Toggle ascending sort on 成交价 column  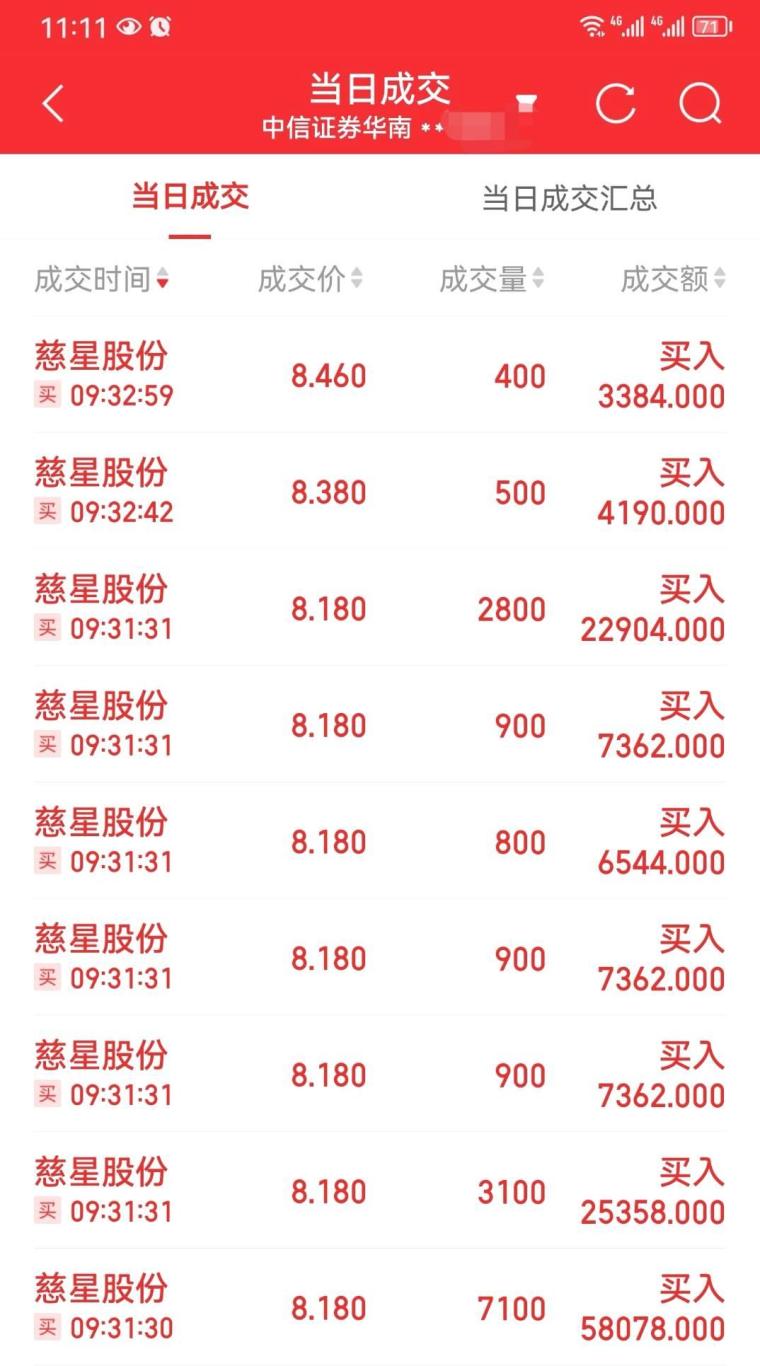(310, 281)
